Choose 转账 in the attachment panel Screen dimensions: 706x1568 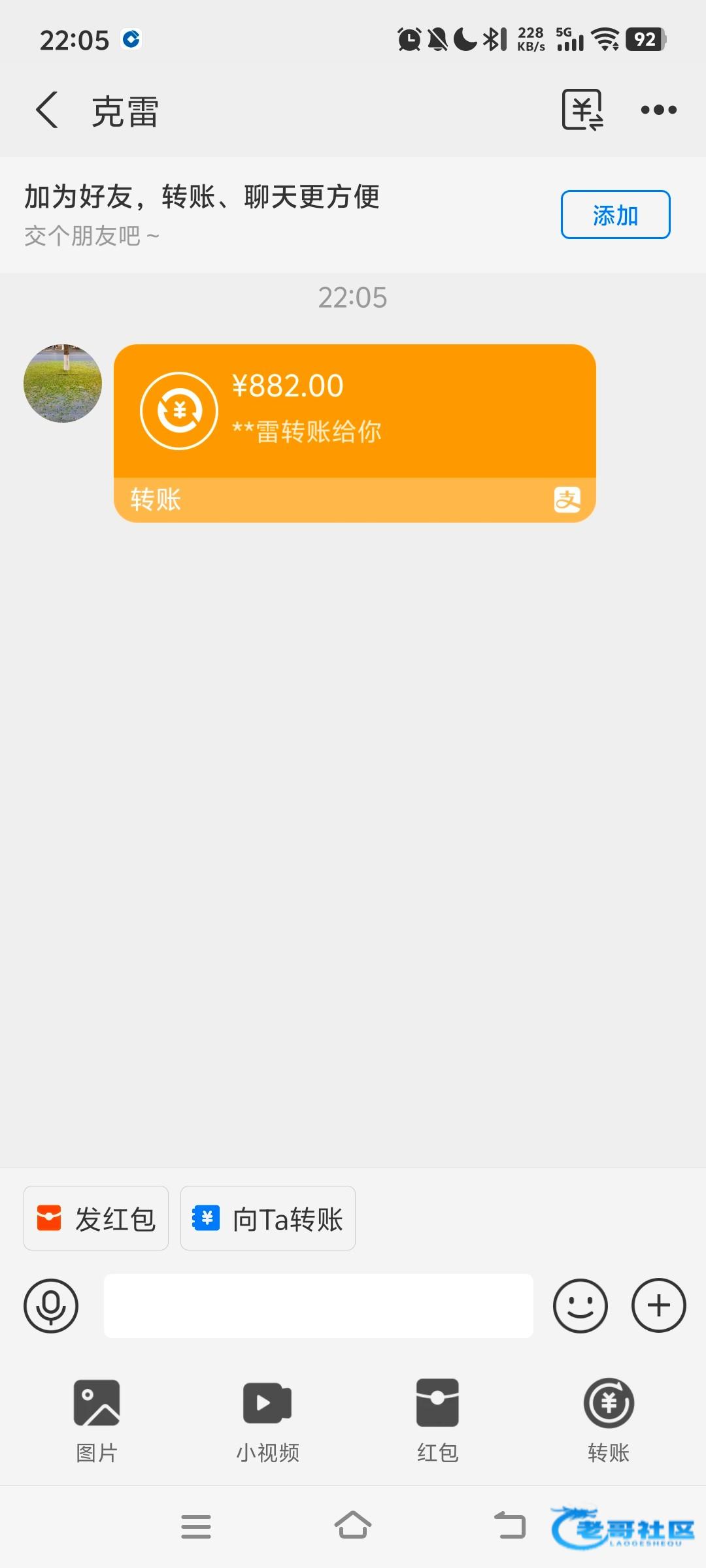point(609,1419)
